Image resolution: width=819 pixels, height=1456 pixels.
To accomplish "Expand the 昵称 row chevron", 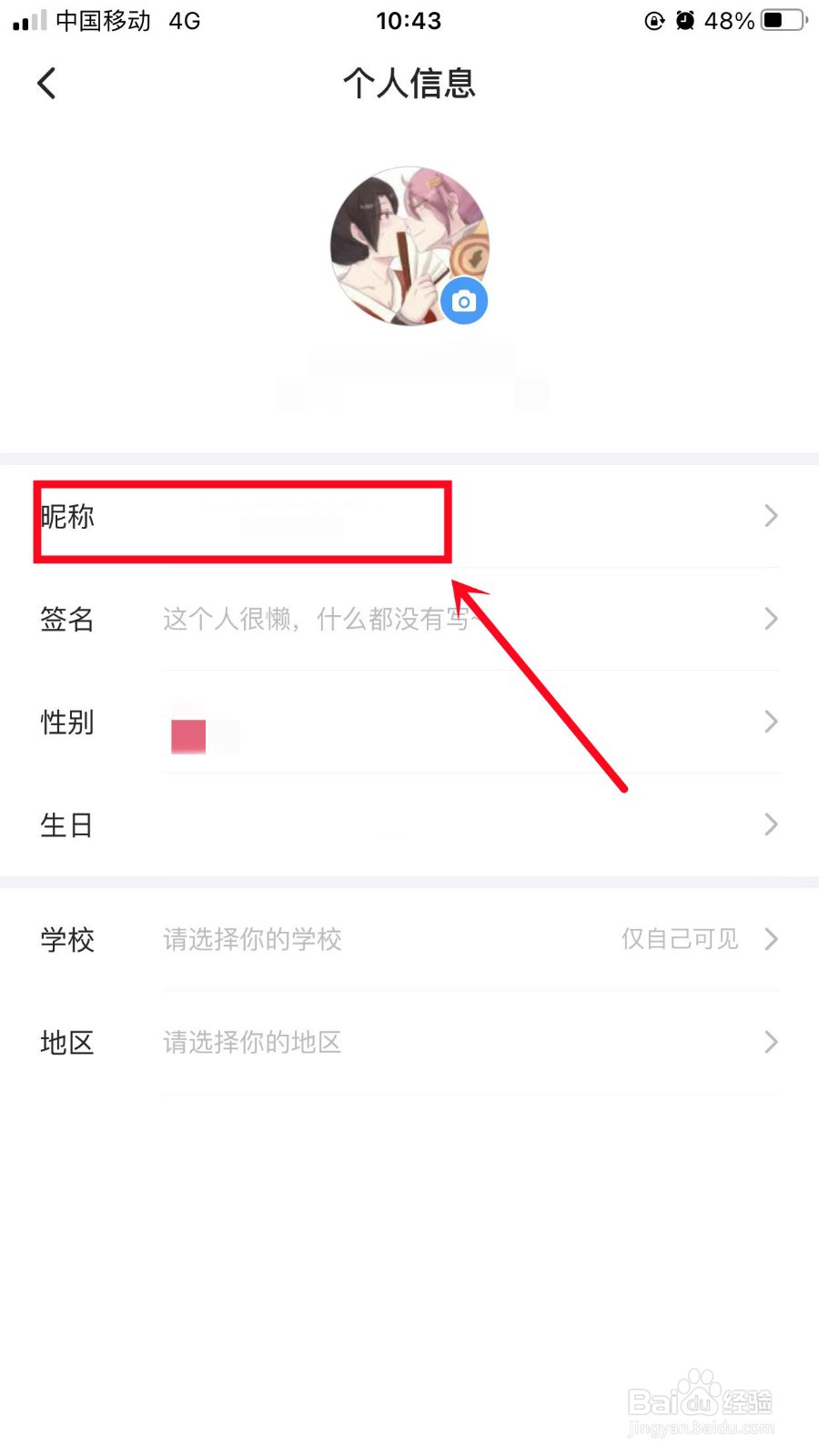I will (770, 516).
